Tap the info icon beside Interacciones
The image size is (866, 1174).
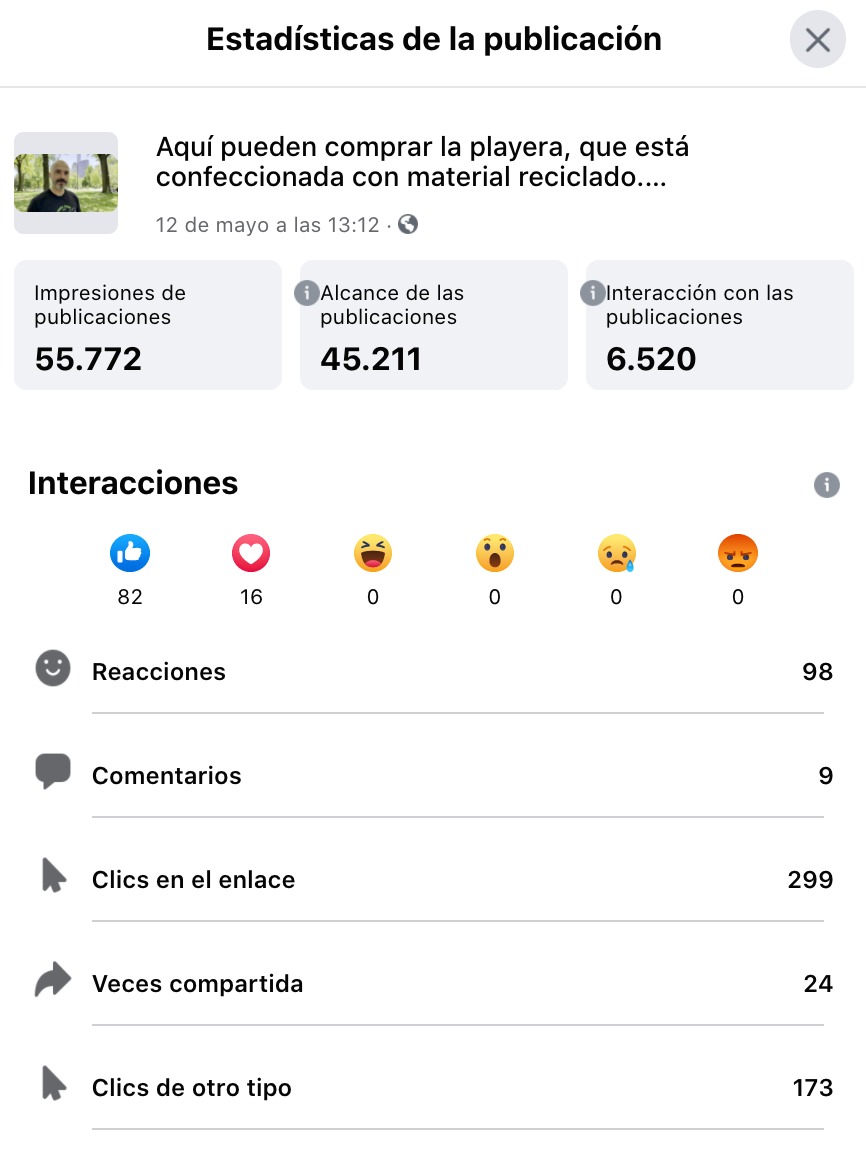pos(826,485)
